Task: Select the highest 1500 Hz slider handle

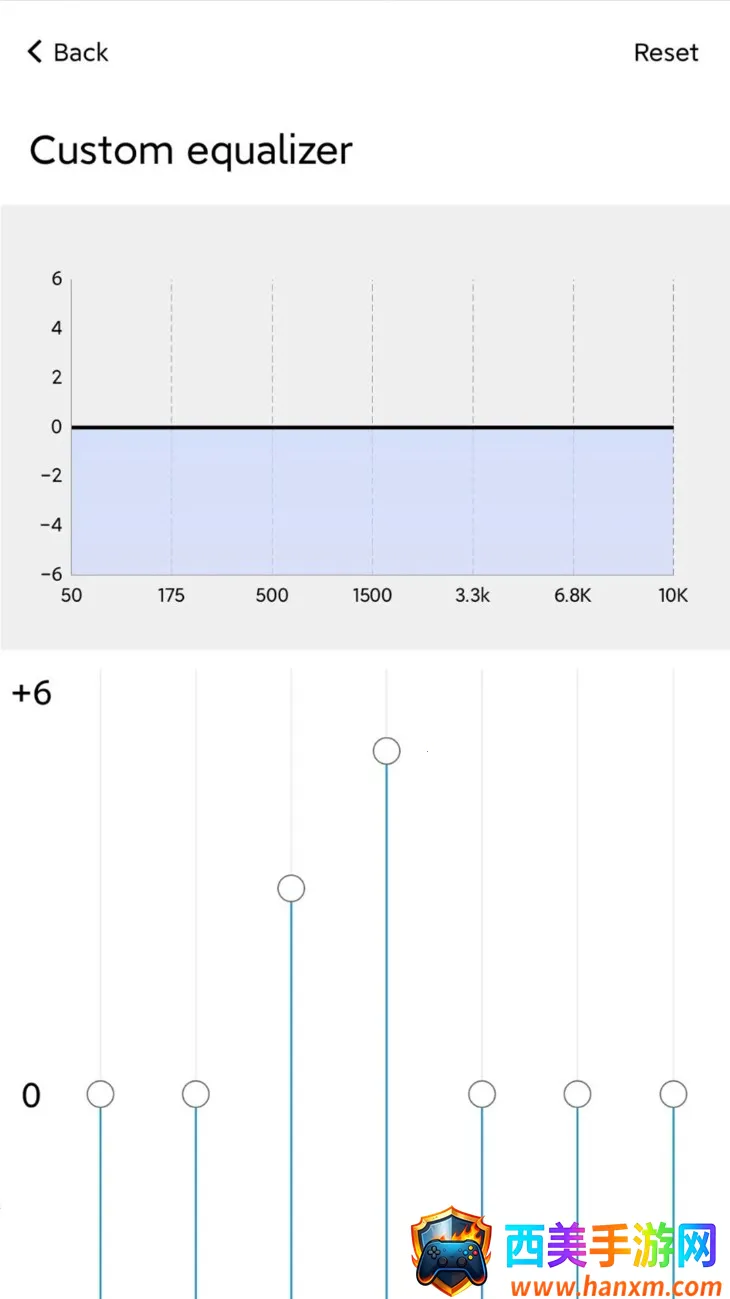Action: click(387, 750)
